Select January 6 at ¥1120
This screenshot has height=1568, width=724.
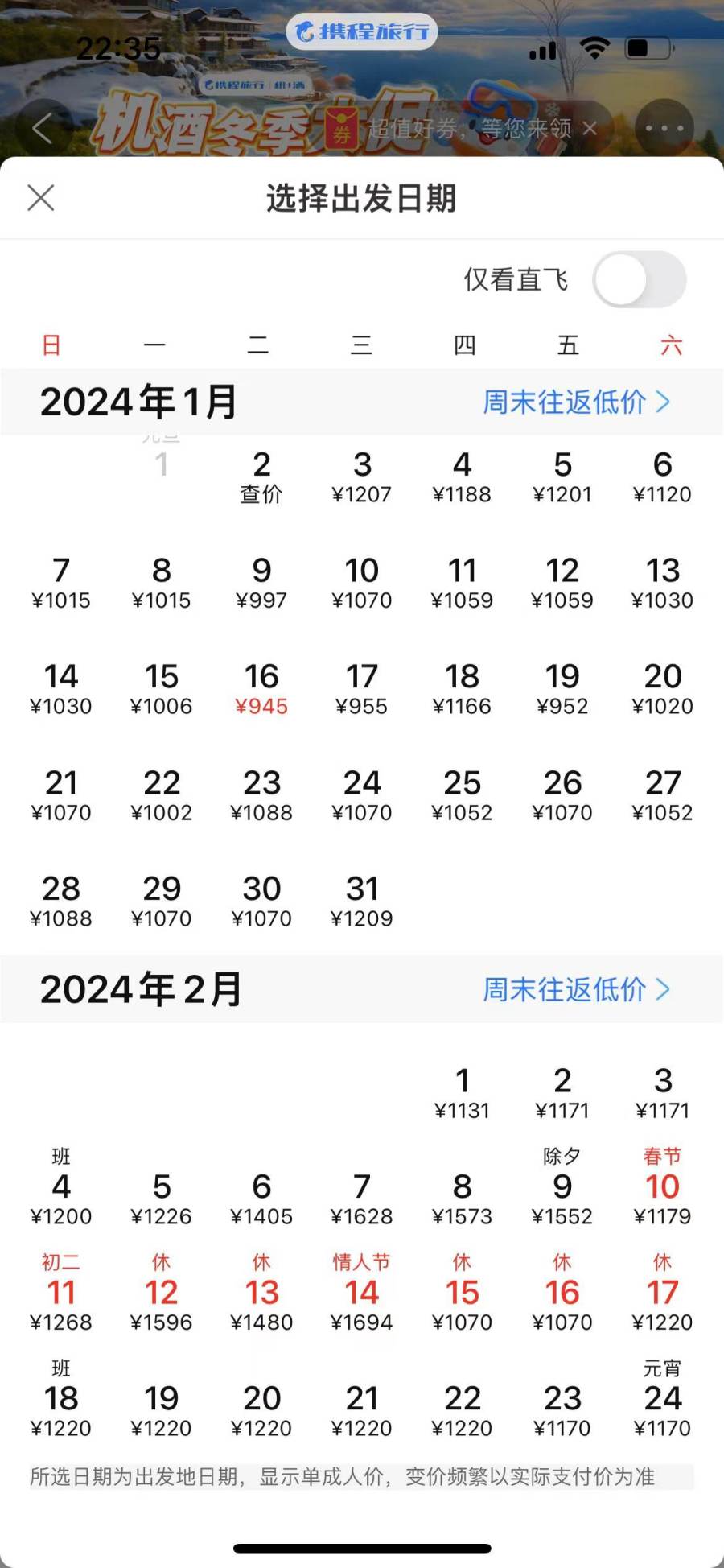pyautogui.click(x=662, y=477)
